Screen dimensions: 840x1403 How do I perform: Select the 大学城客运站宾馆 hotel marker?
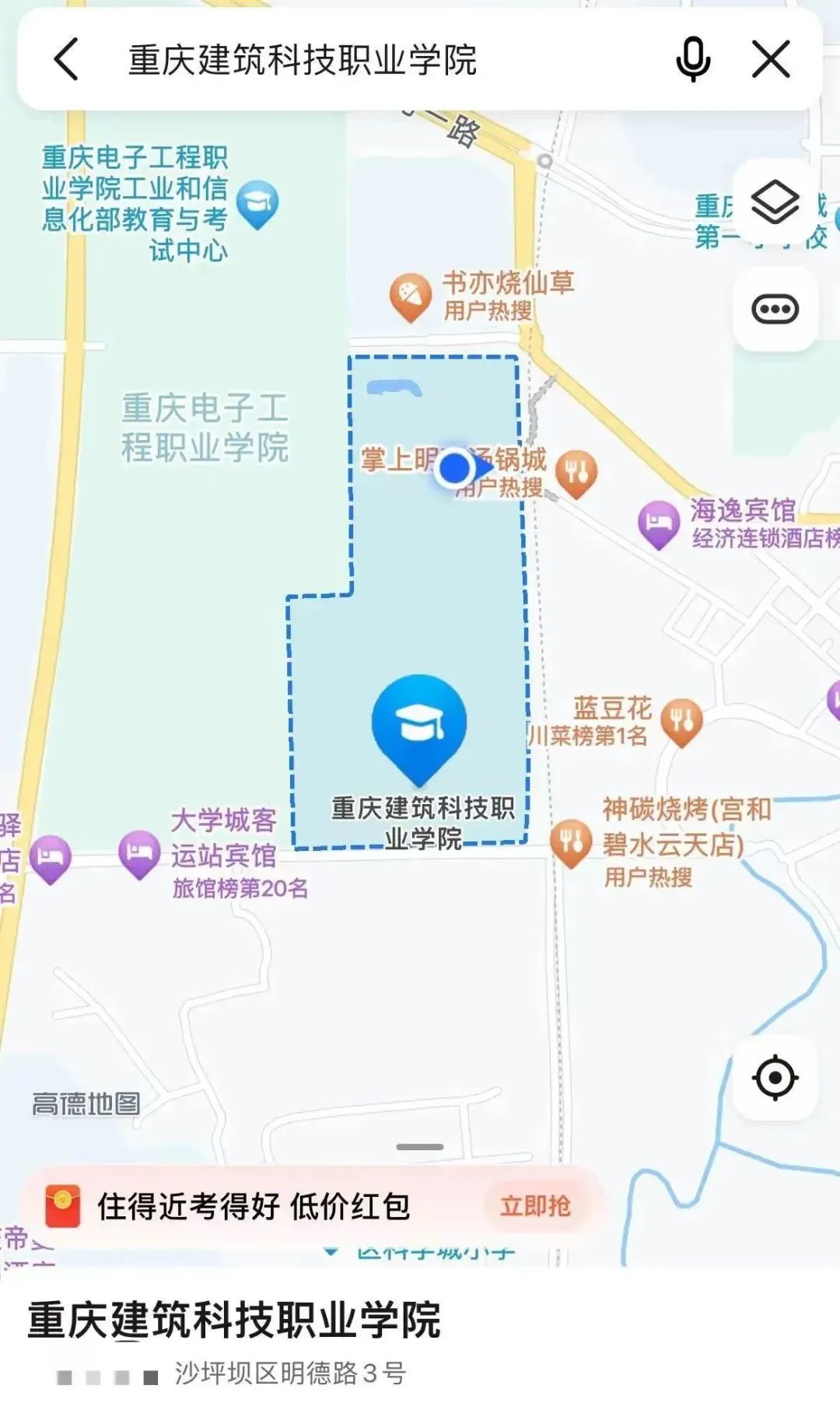click(139, 853)
